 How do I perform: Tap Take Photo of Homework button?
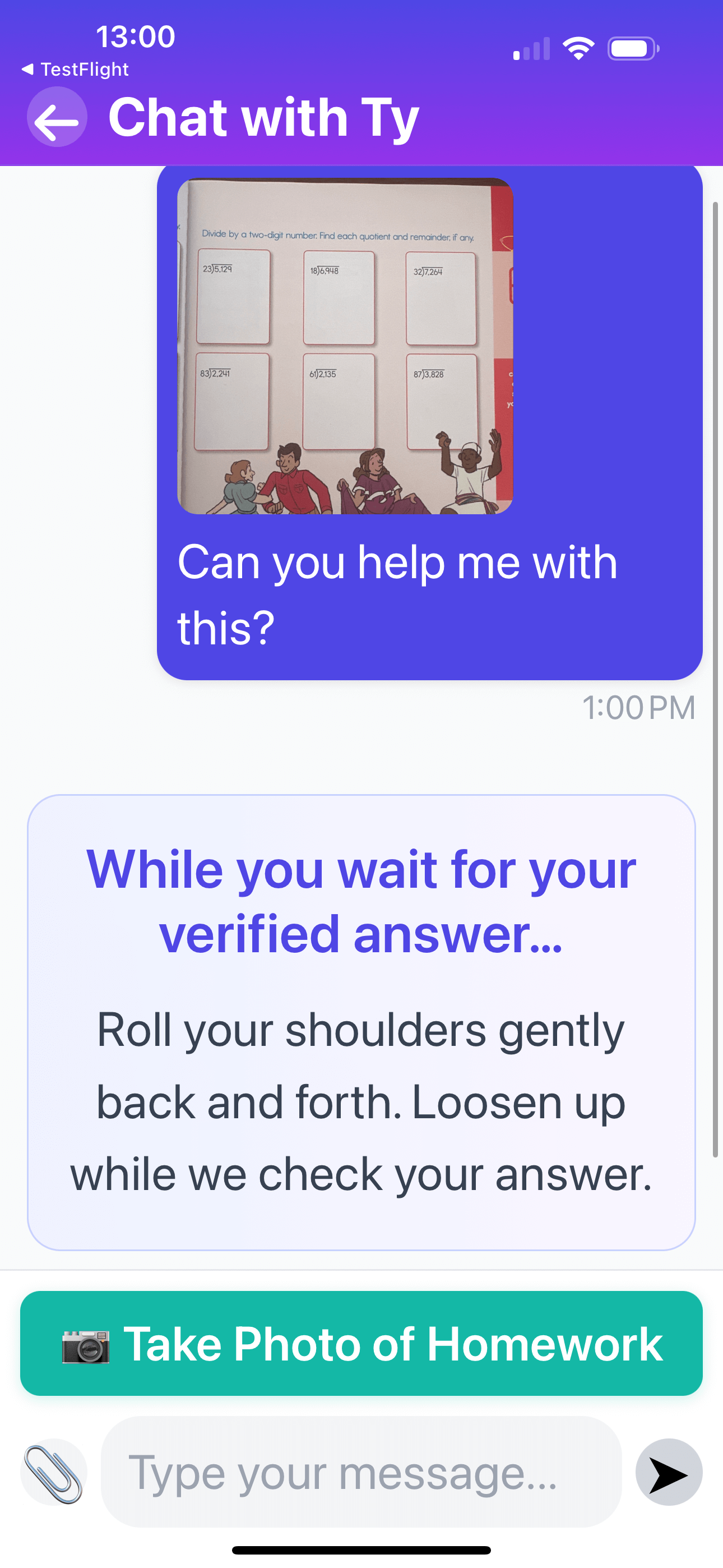point(361,1343)
